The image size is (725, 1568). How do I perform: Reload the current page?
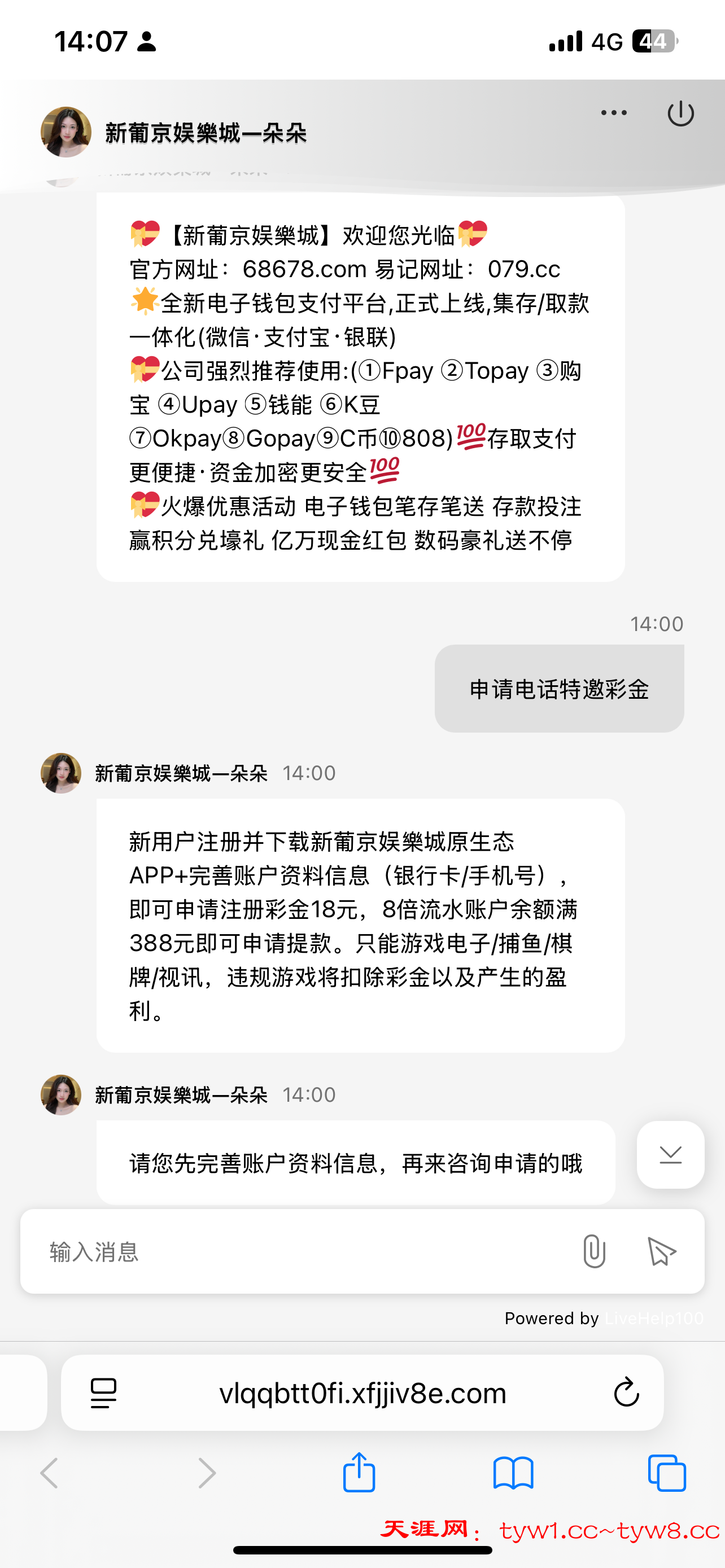point(626,1392)
